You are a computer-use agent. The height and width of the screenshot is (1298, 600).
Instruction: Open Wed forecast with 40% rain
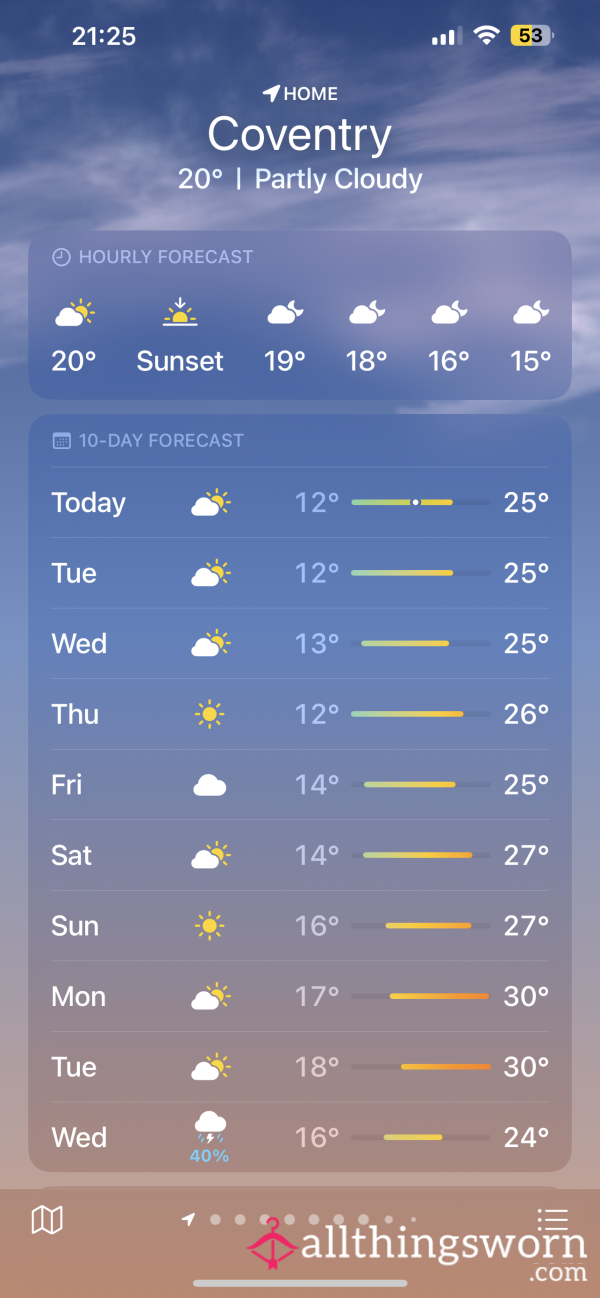click(300, 1138)
